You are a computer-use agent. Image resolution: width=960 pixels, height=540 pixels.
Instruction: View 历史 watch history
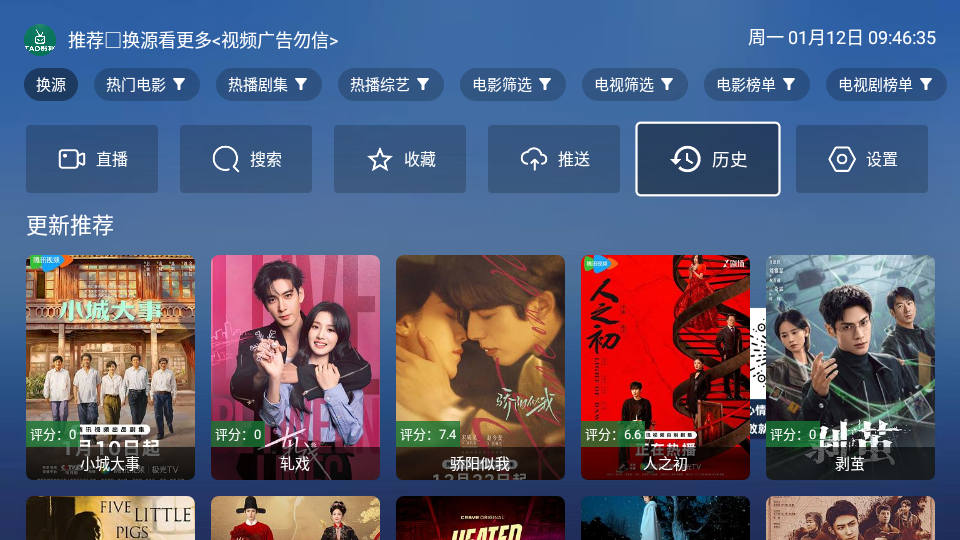pos(708,159)
